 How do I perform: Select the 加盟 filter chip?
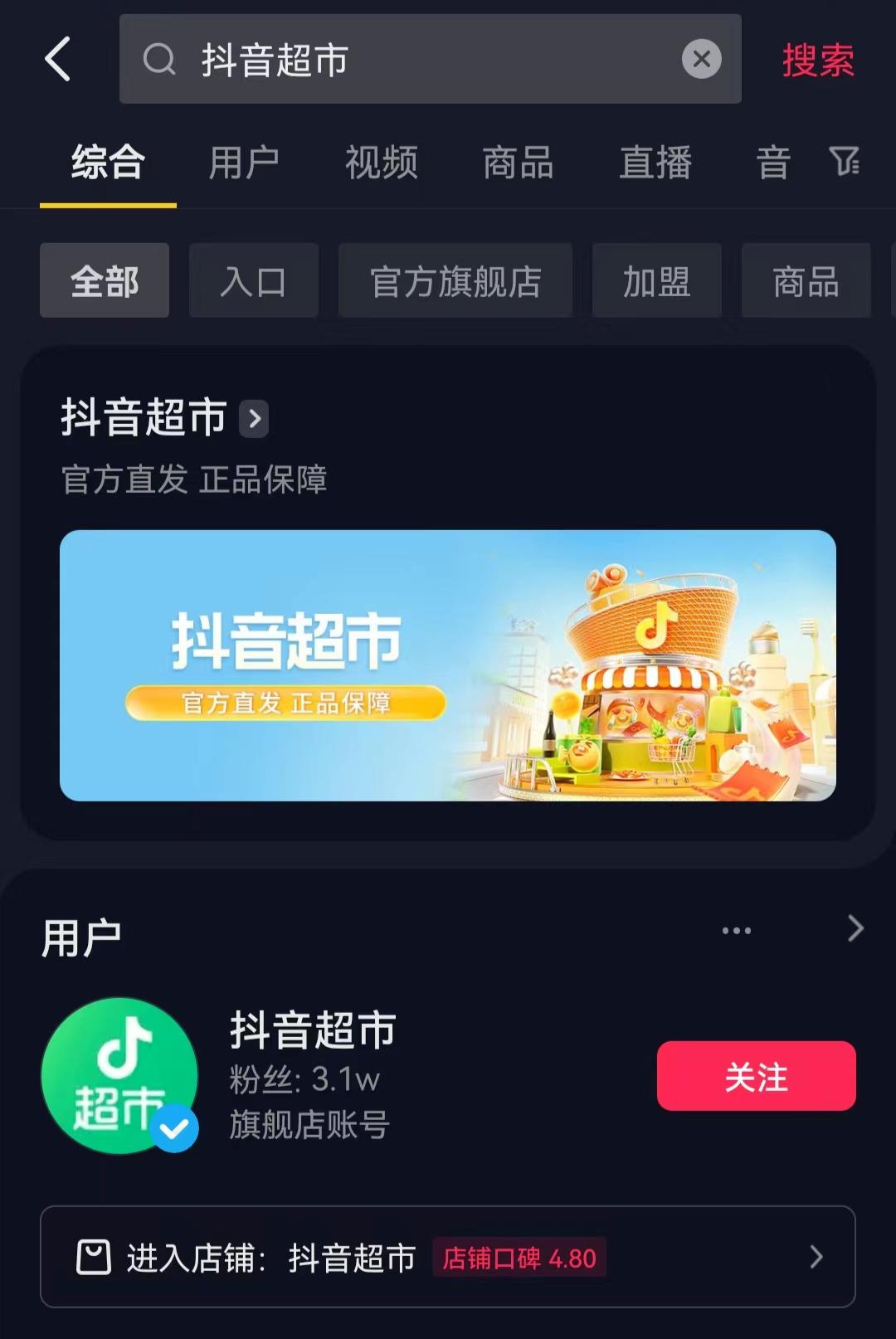pyautogui.click(x=656, y=281)
